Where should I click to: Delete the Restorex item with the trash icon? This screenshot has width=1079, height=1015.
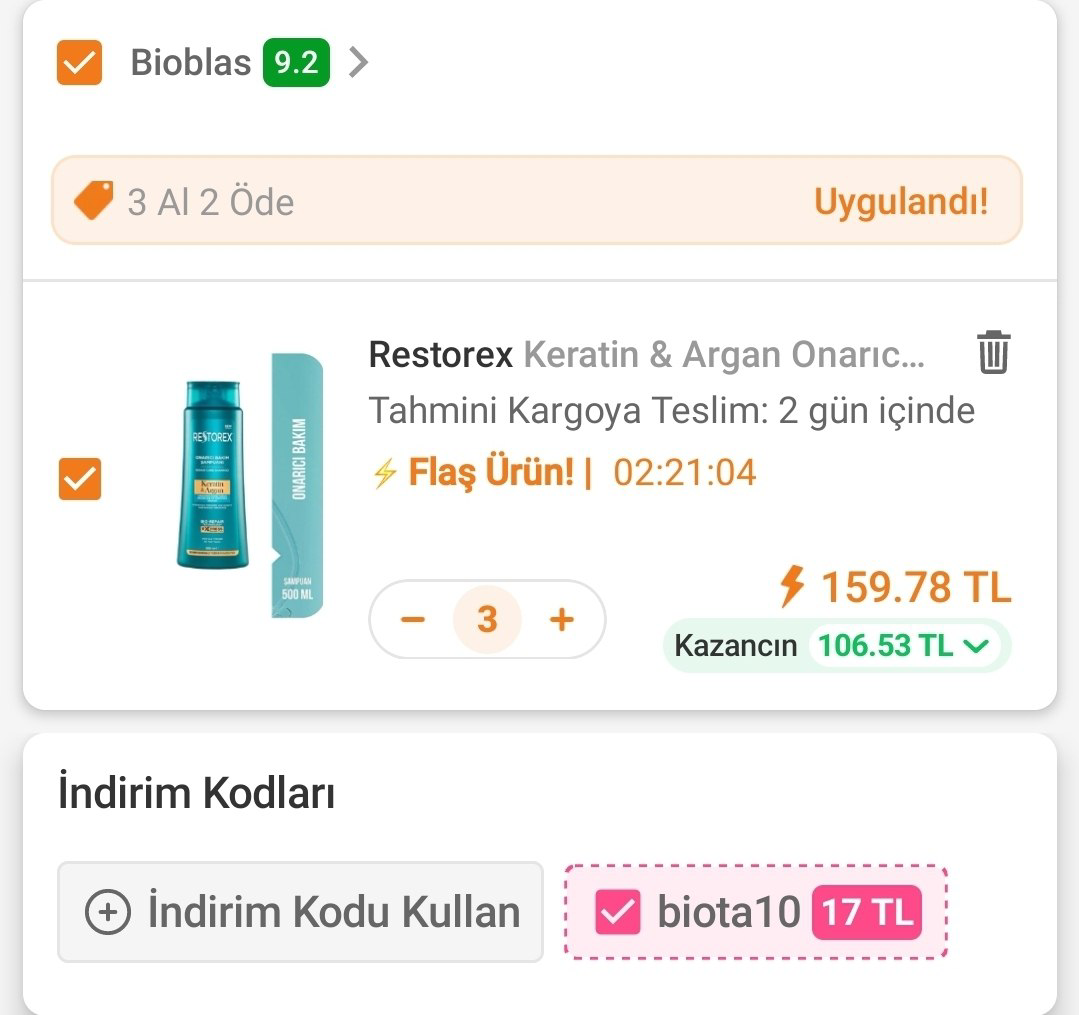pos(992,353)
